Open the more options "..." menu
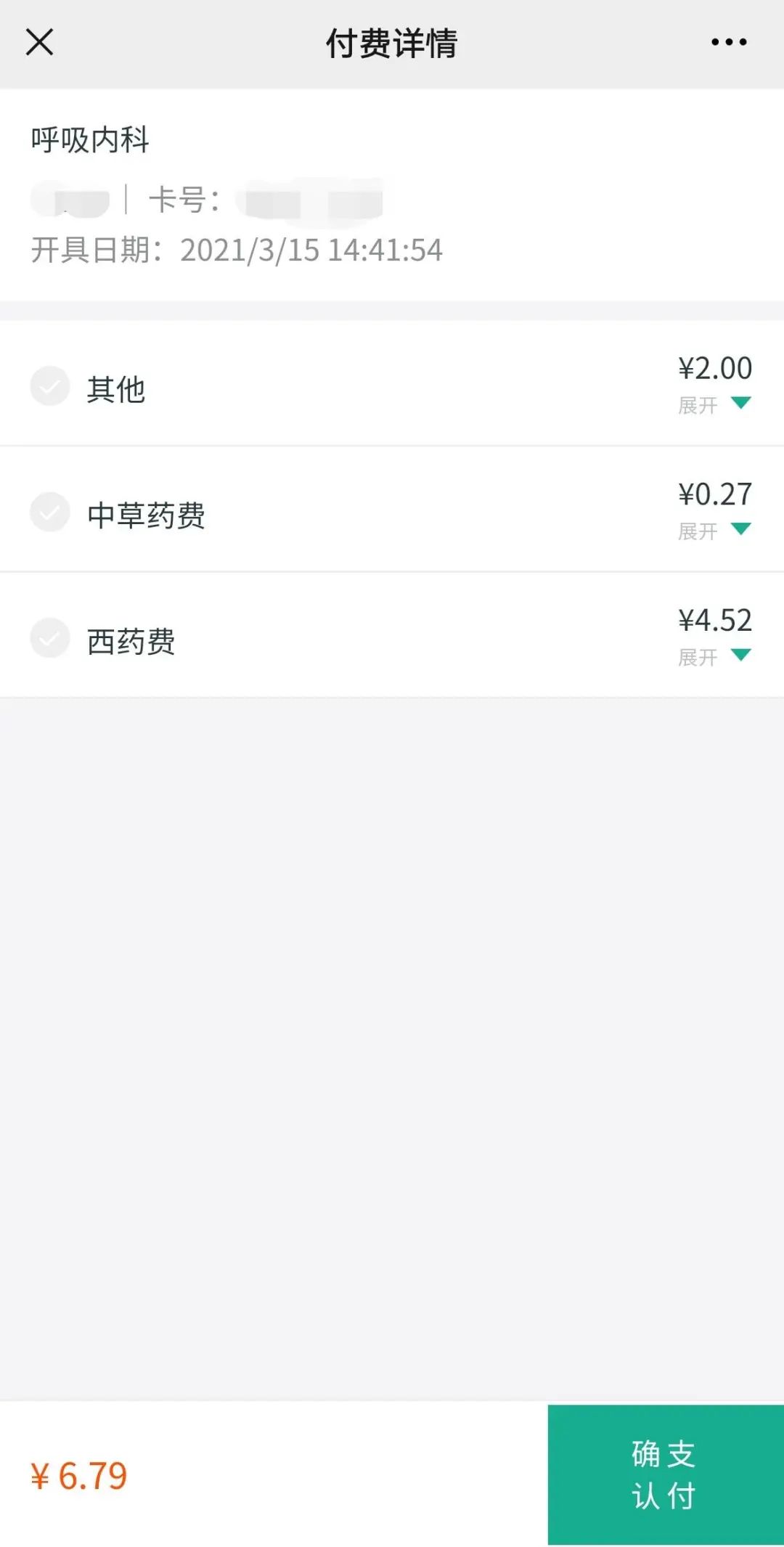The image size is (784, 1547). point(730,42)
